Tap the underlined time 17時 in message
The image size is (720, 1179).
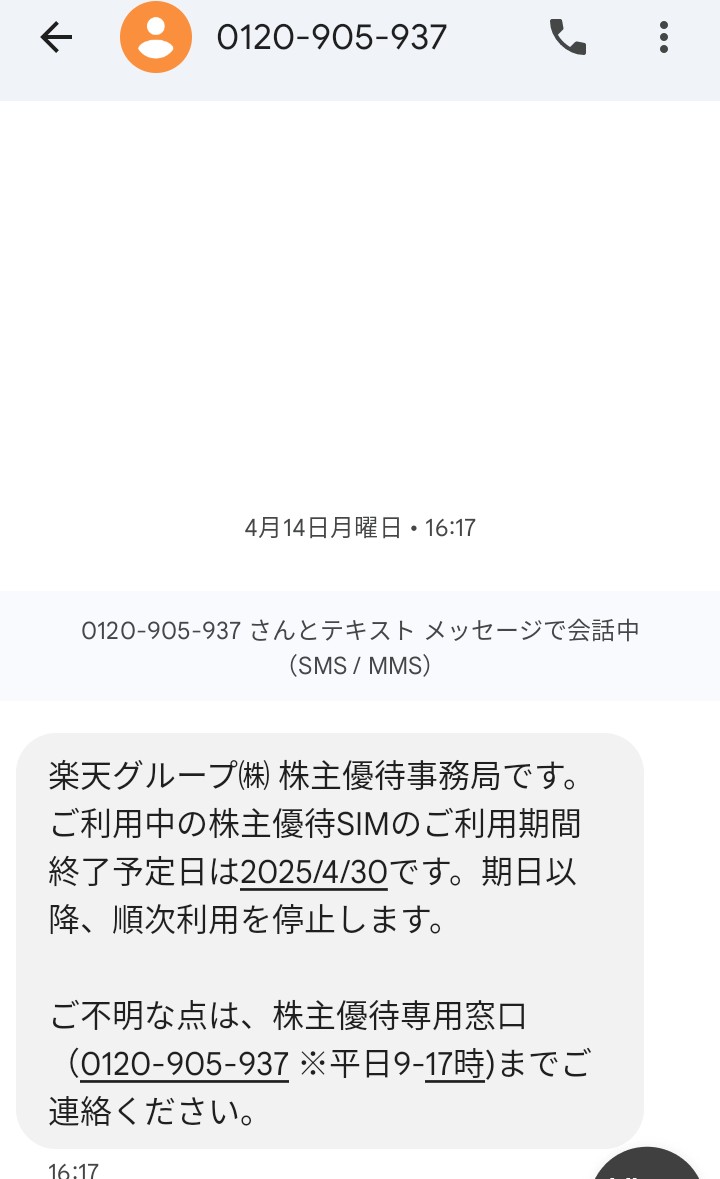pos(455,1064)
